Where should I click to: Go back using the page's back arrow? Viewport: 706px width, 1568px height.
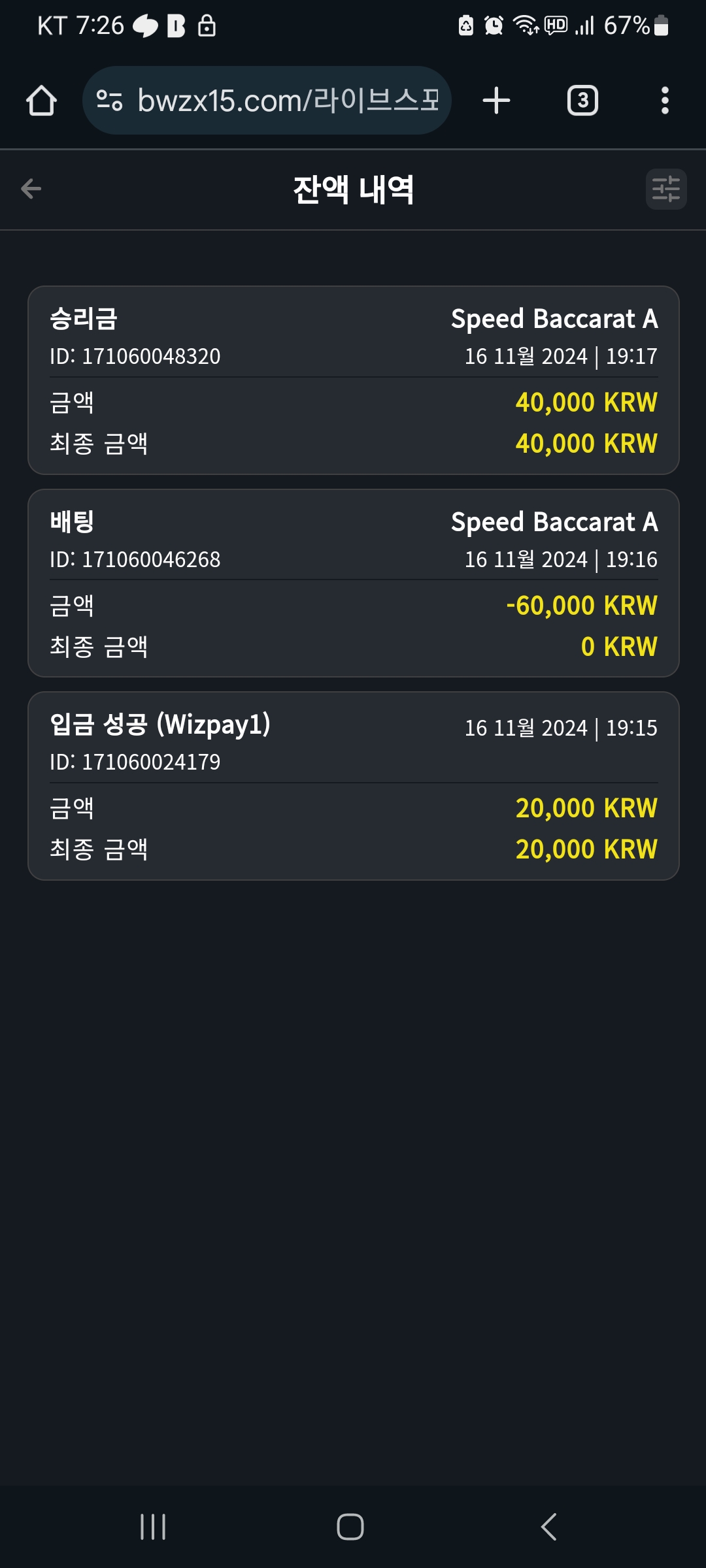[31, 189]
